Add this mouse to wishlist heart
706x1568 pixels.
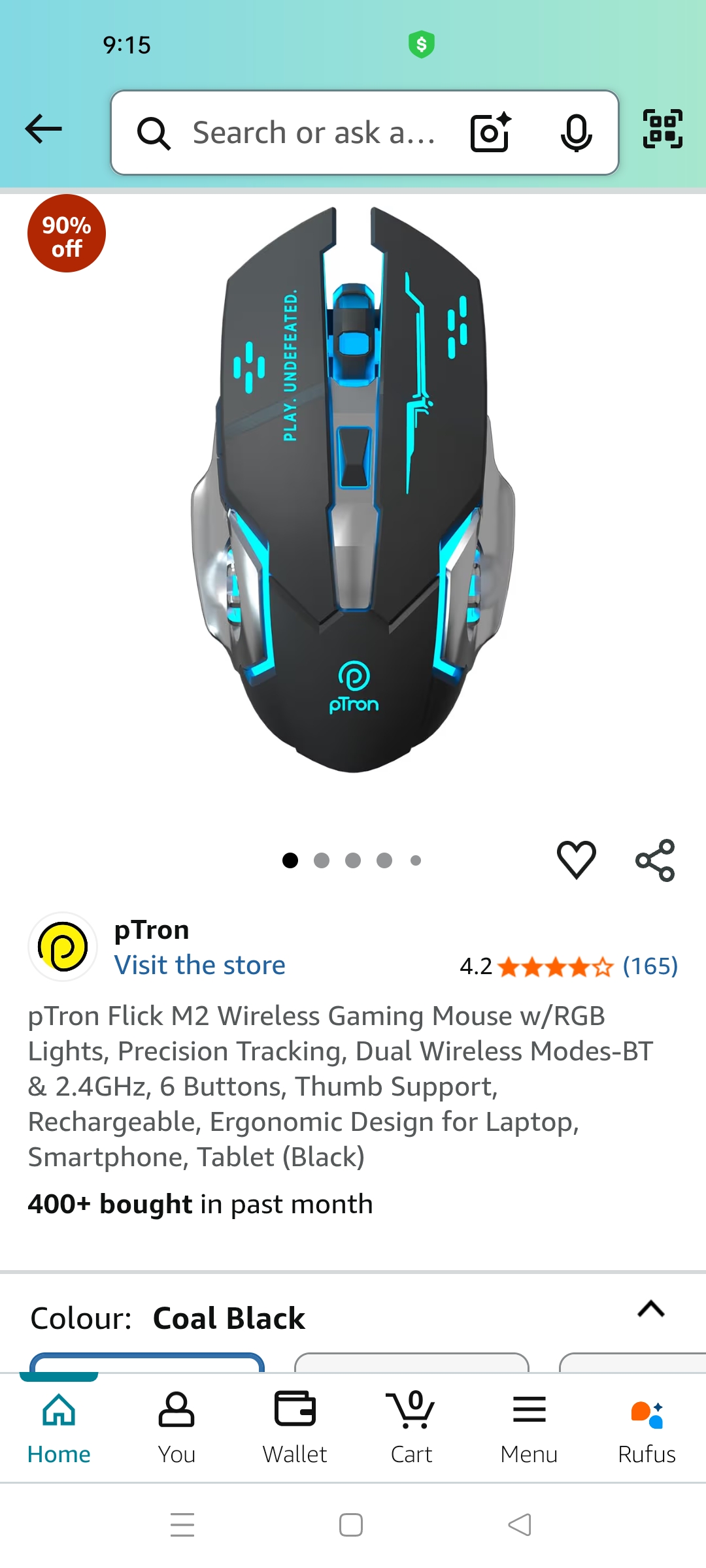pos(576,860)
